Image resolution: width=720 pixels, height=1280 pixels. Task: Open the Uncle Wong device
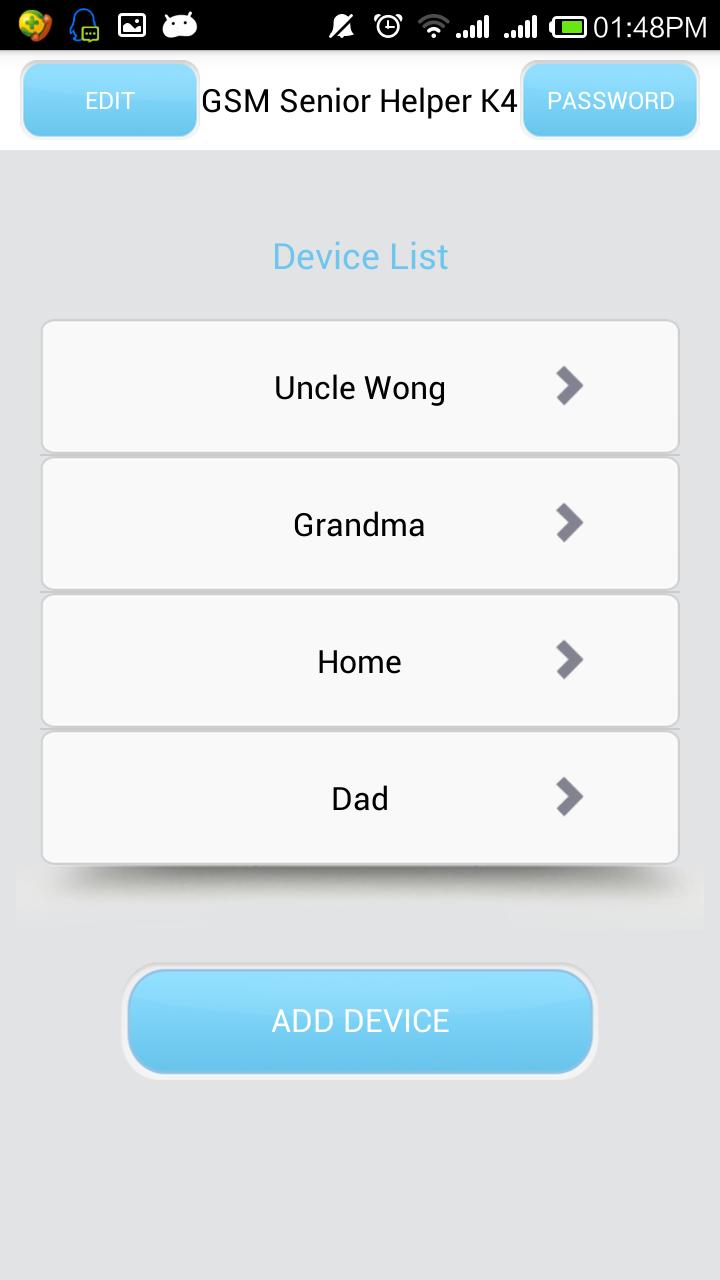(x=360, y=387)
